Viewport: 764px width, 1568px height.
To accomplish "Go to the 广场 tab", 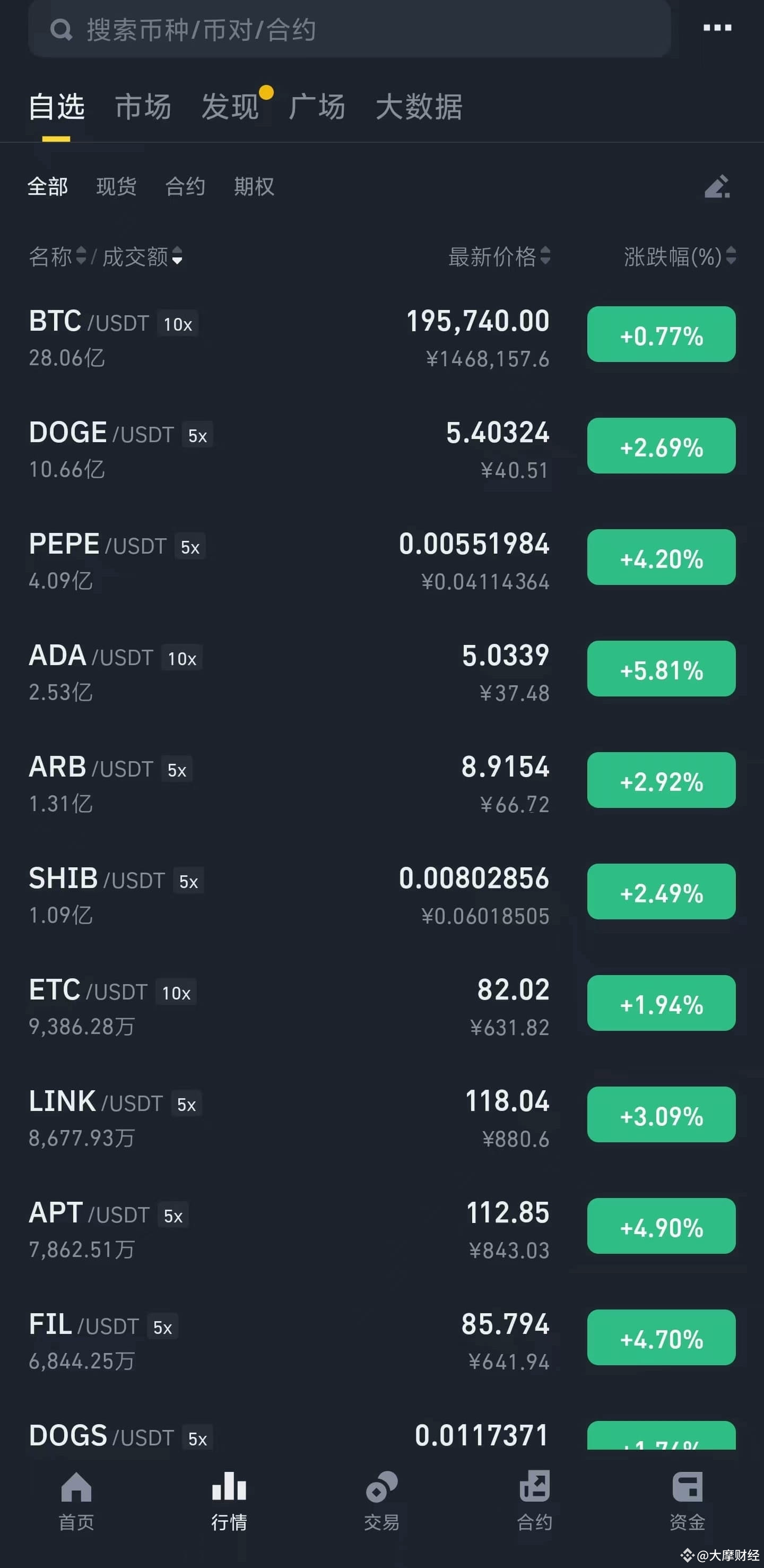I will tap(317, 107).
